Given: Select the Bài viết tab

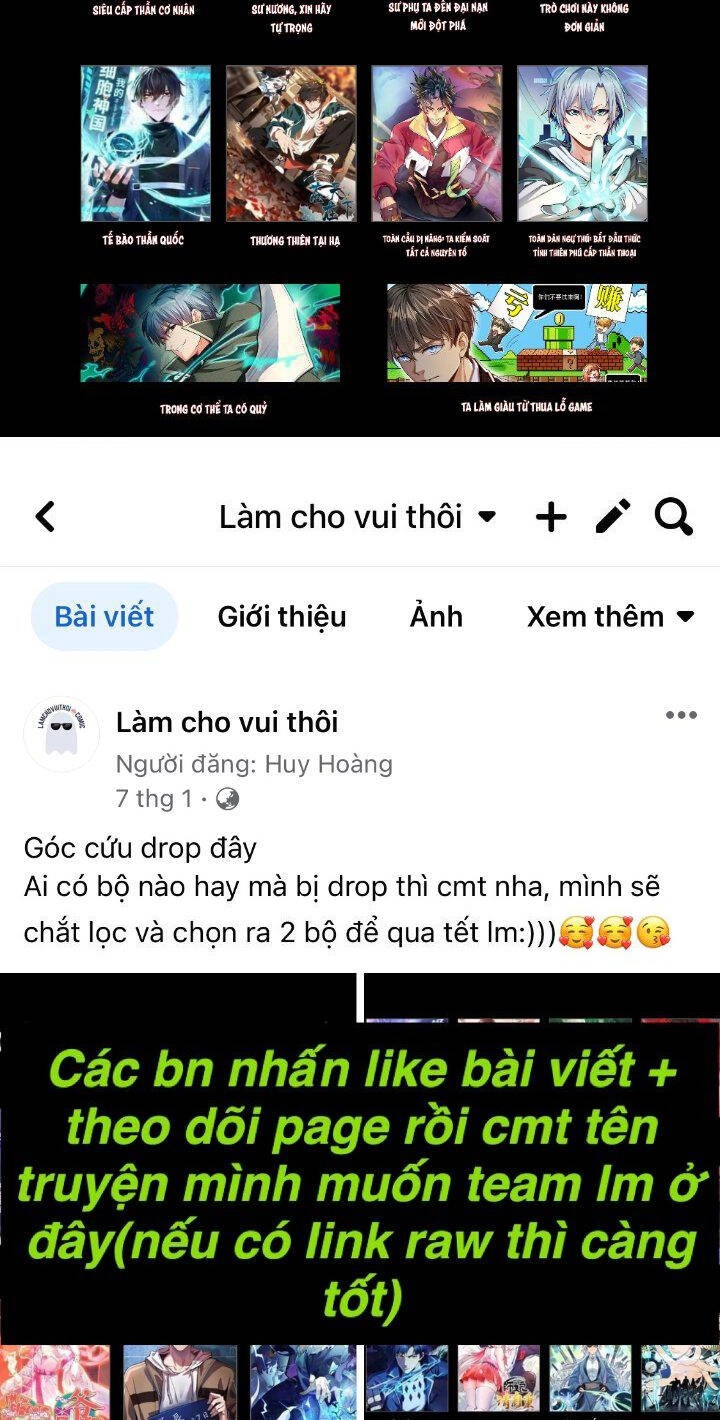Looking at the screenshot, I should (104, 617).
